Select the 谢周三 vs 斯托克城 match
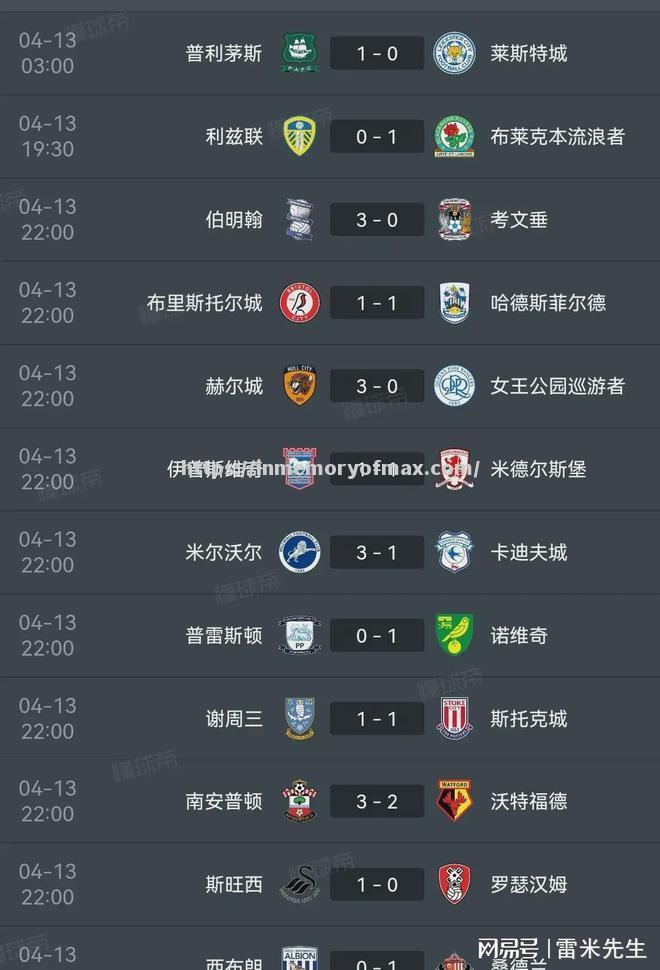 [377, 718]
